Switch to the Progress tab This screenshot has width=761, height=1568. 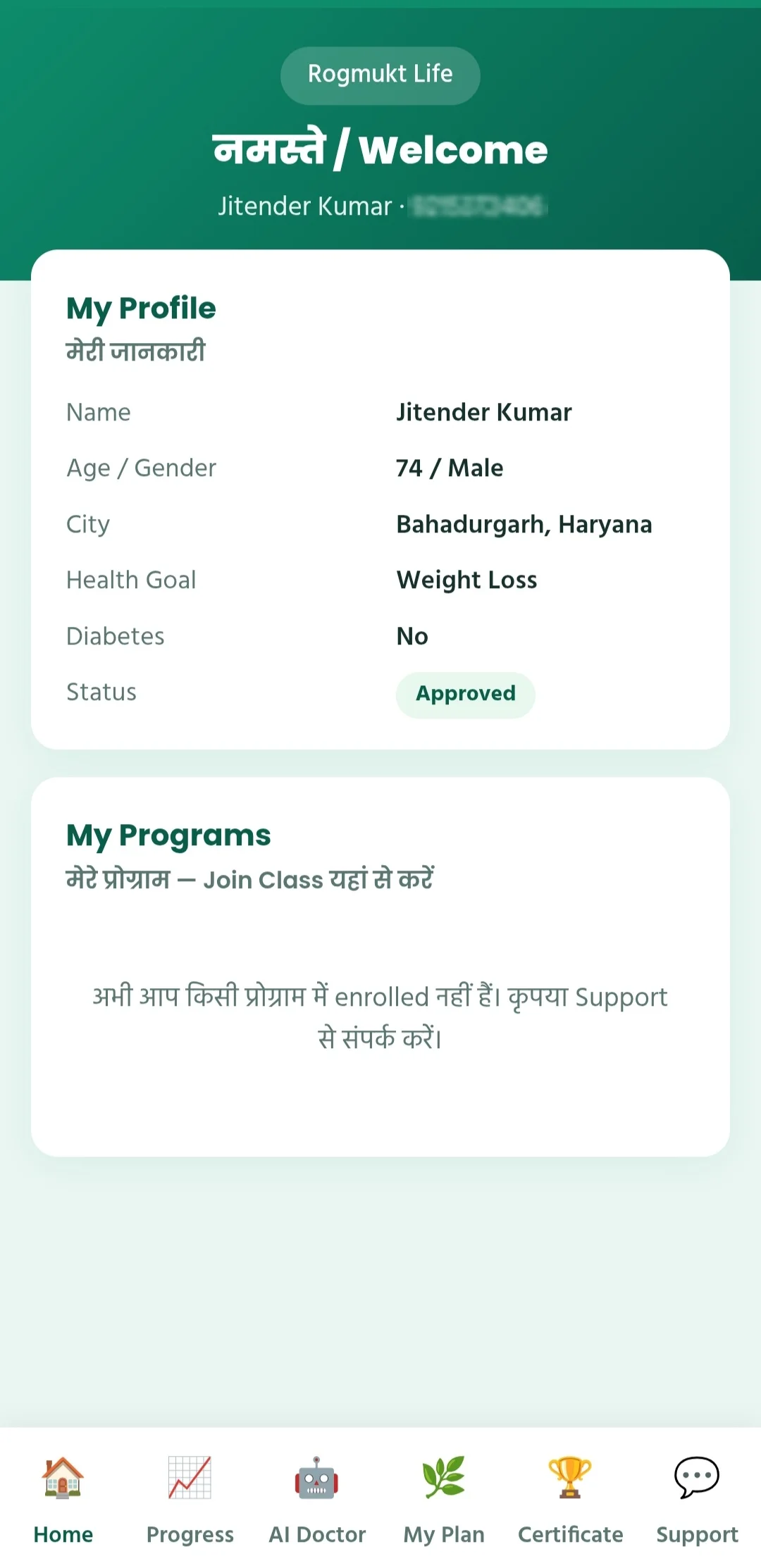click(x=190, y=1499)
